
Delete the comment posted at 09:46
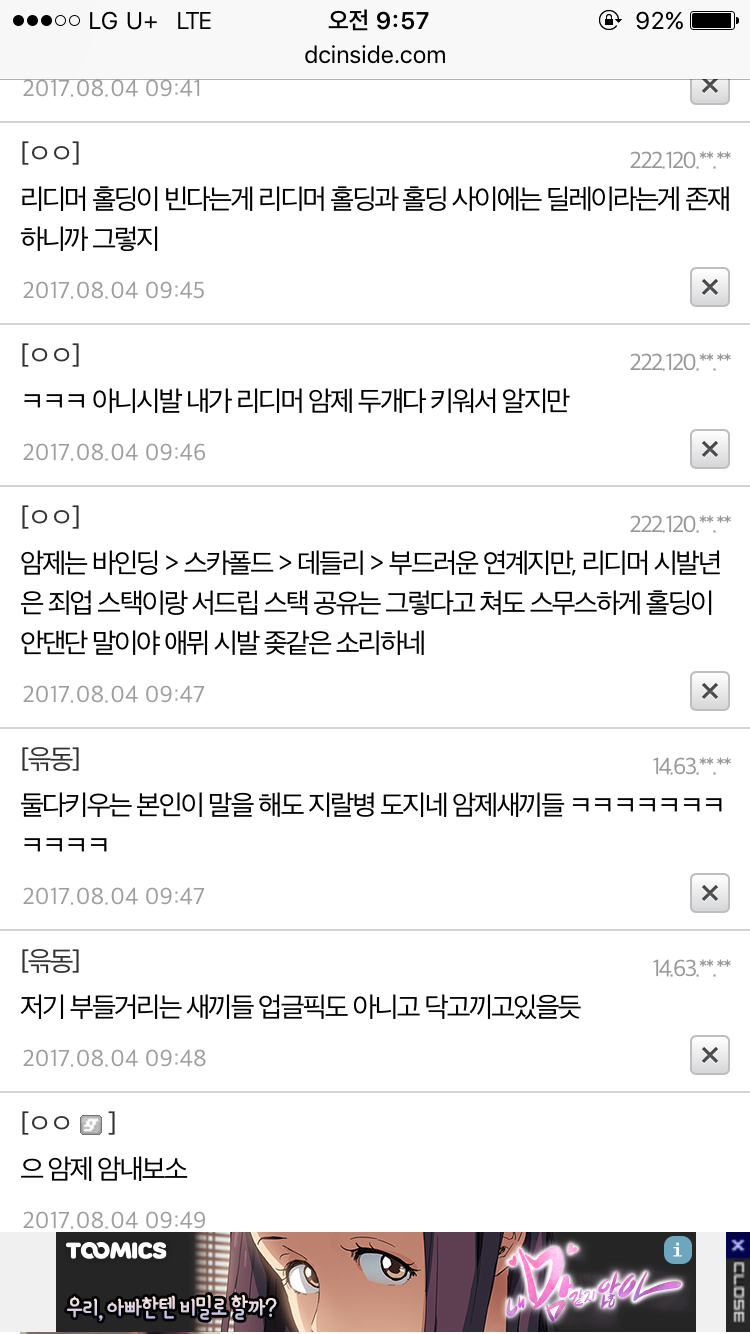709,450
